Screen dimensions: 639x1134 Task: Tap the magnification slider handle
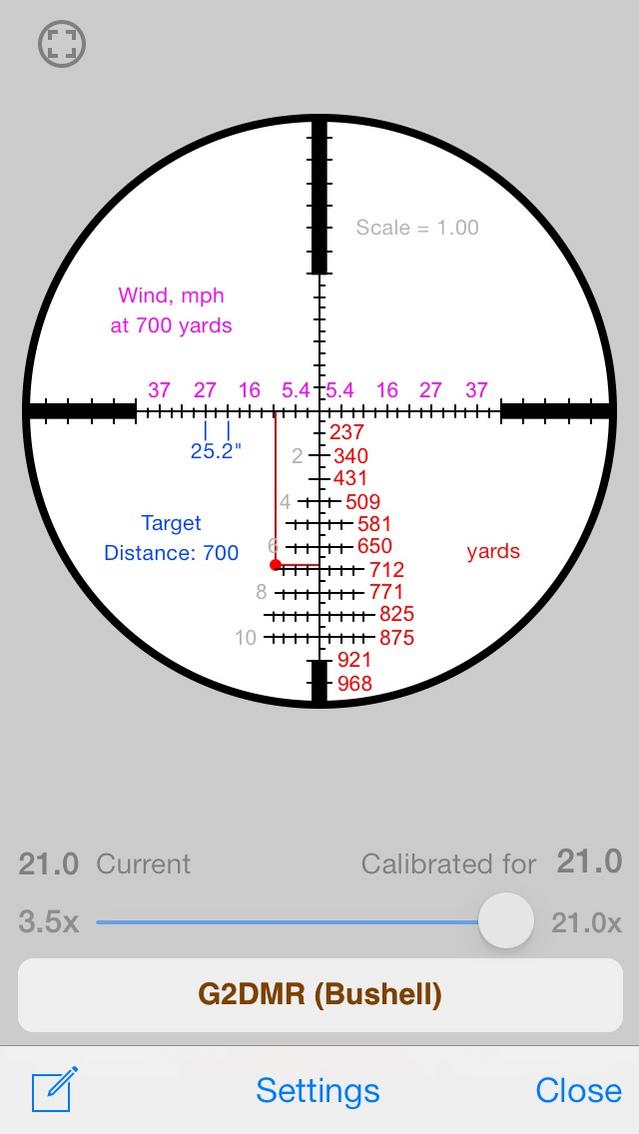[506, 921]
